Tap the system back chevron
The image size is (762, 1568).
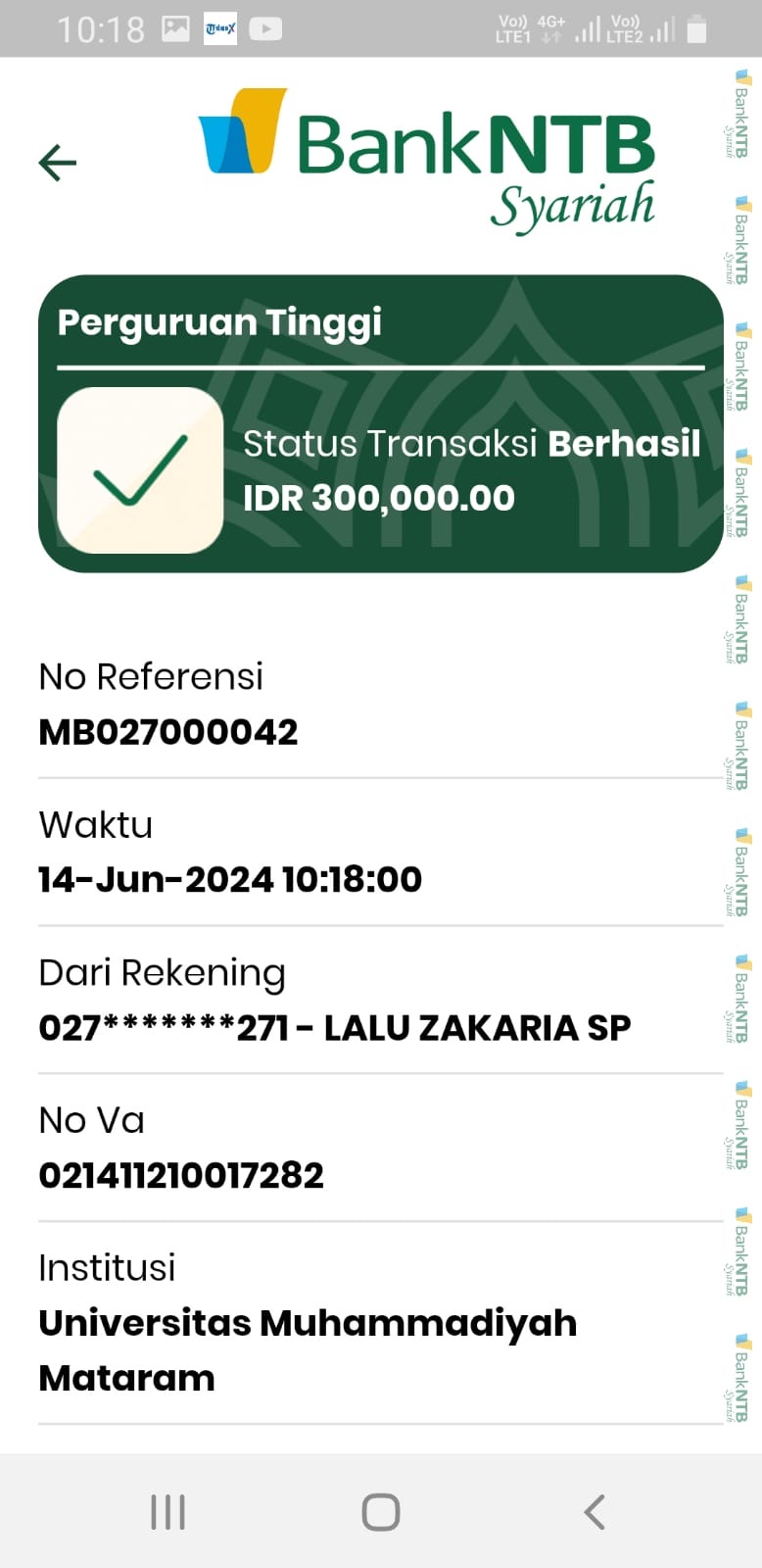[x=595, y=1512]
